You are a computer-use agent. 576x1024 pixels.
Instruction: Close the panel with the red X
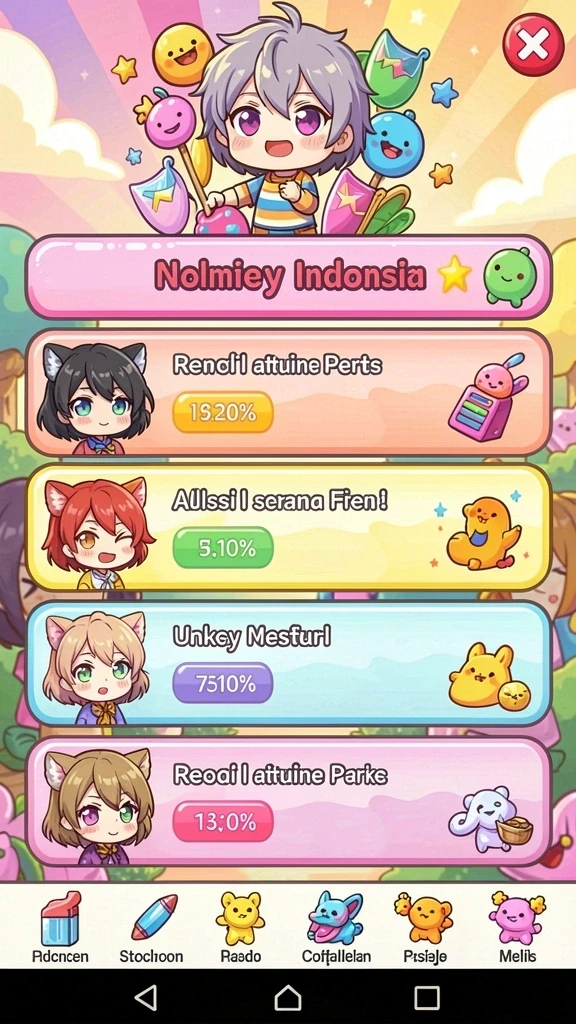(533, 44)
